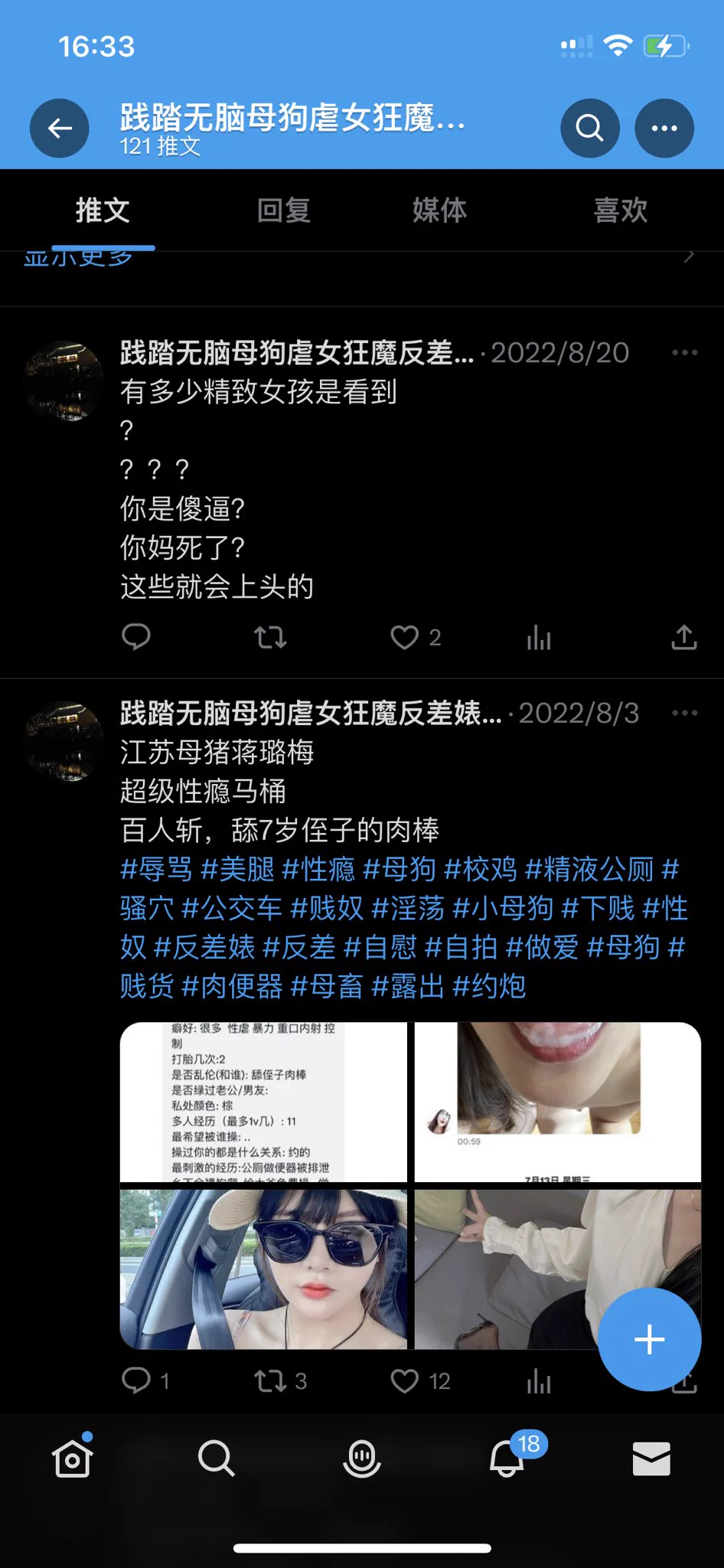Image resolution: width=724 pixels, height=1568 pixels.
Task: Open the profile overflow menu
Action: [x=664, y=129]
